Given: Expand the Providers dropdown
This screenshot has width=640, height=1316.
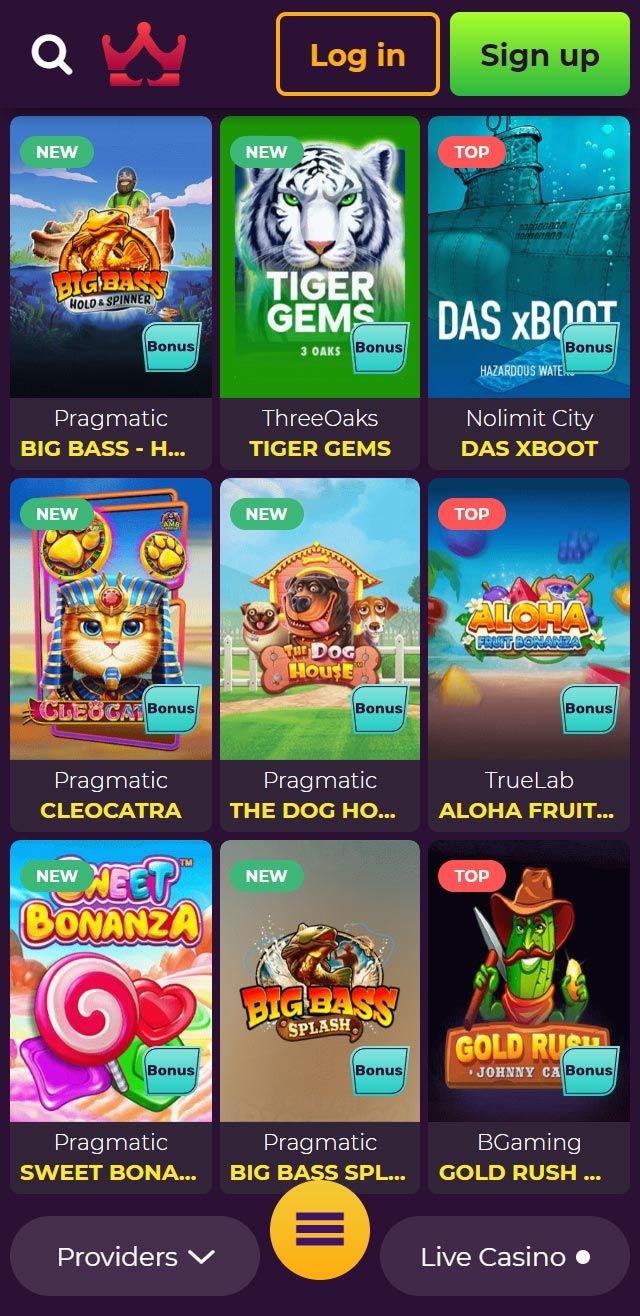Looking at the screenshot, I should pyautogui.click(x=135, y=1256).
